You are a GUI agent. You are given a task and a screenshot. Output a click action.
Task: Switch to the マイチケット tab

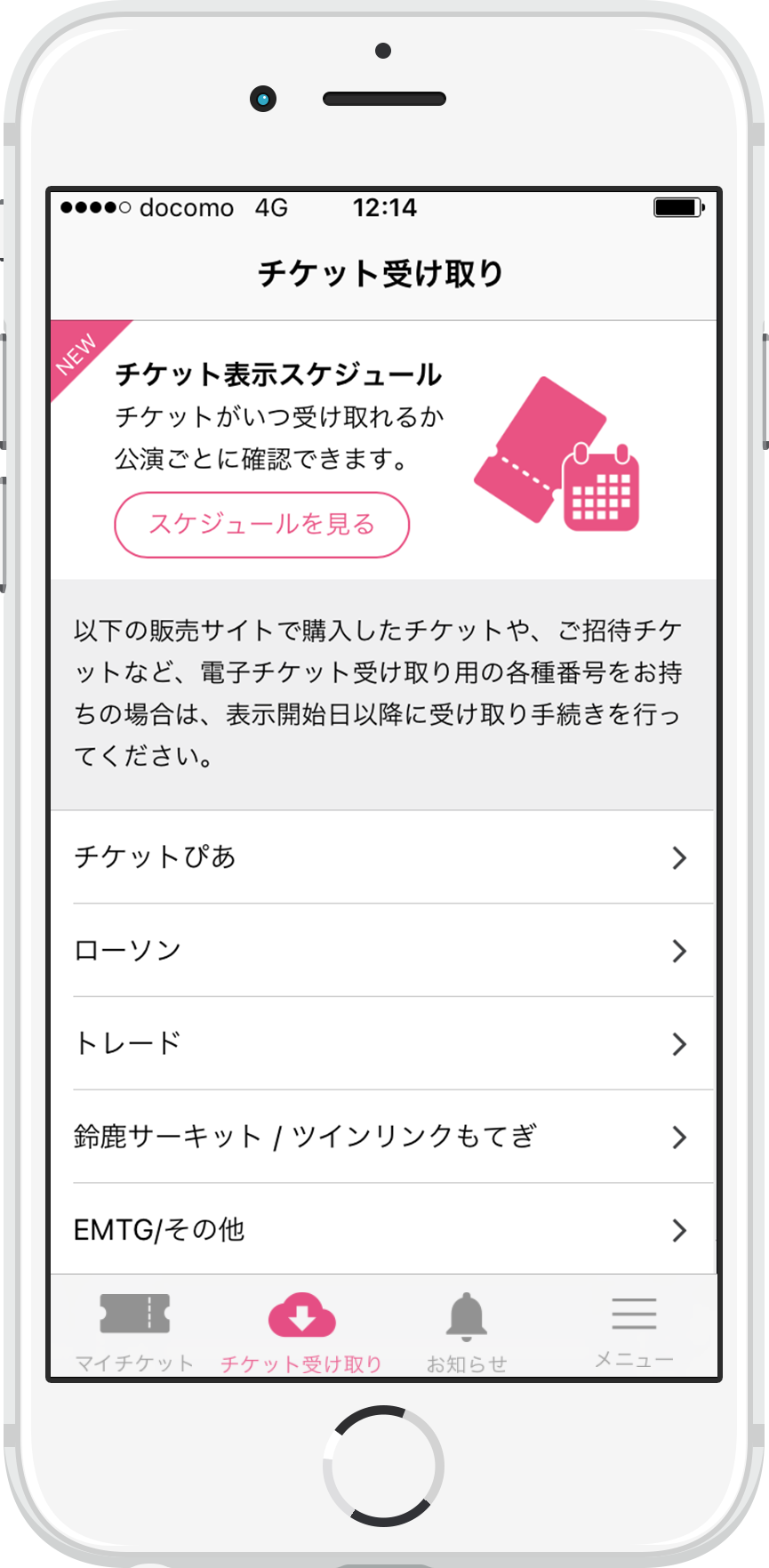134,1330
